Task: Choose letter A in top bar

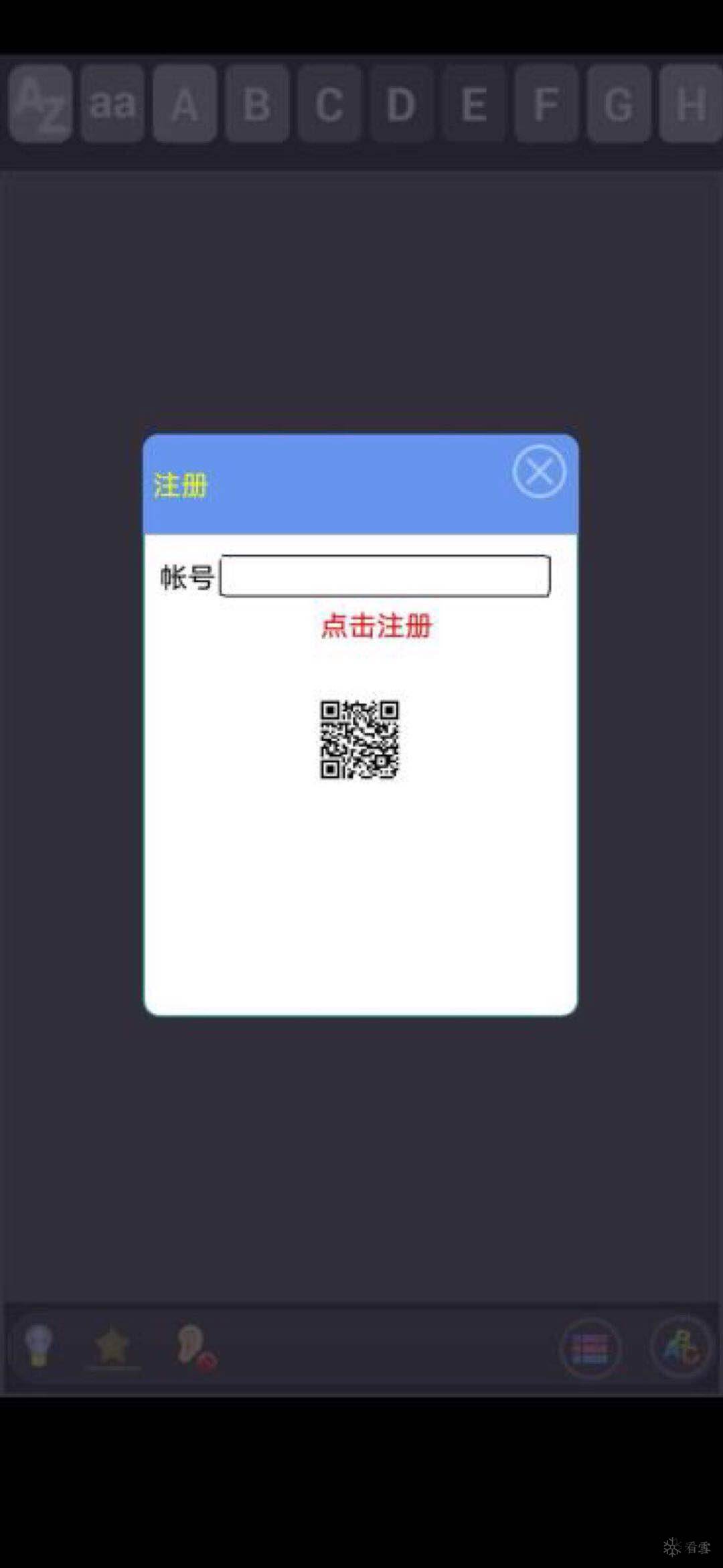Action: click(x=185, y=104)
